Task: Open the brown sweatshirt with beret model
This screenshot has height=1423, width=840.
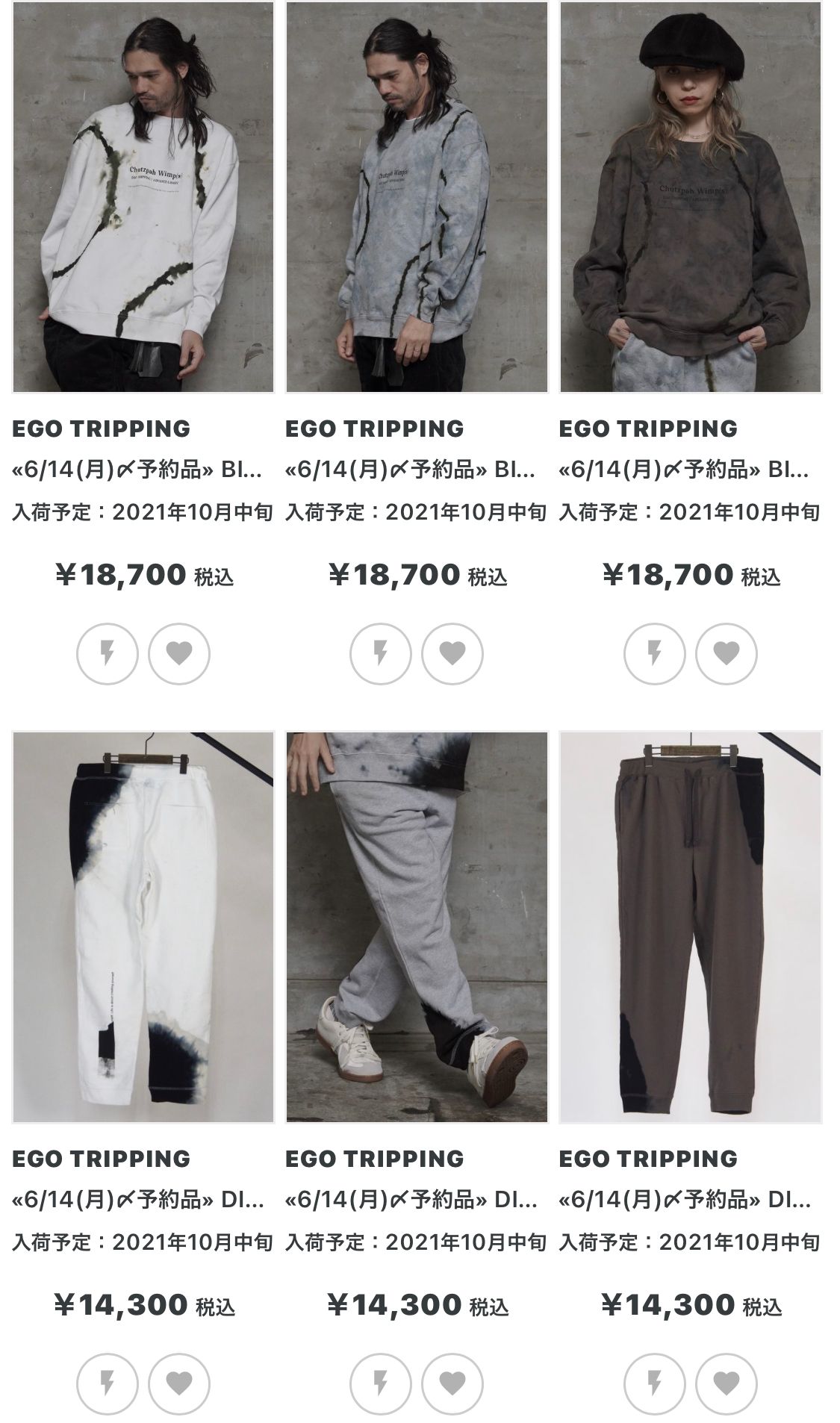Action: pyautogui.click(x=690, y=197)
